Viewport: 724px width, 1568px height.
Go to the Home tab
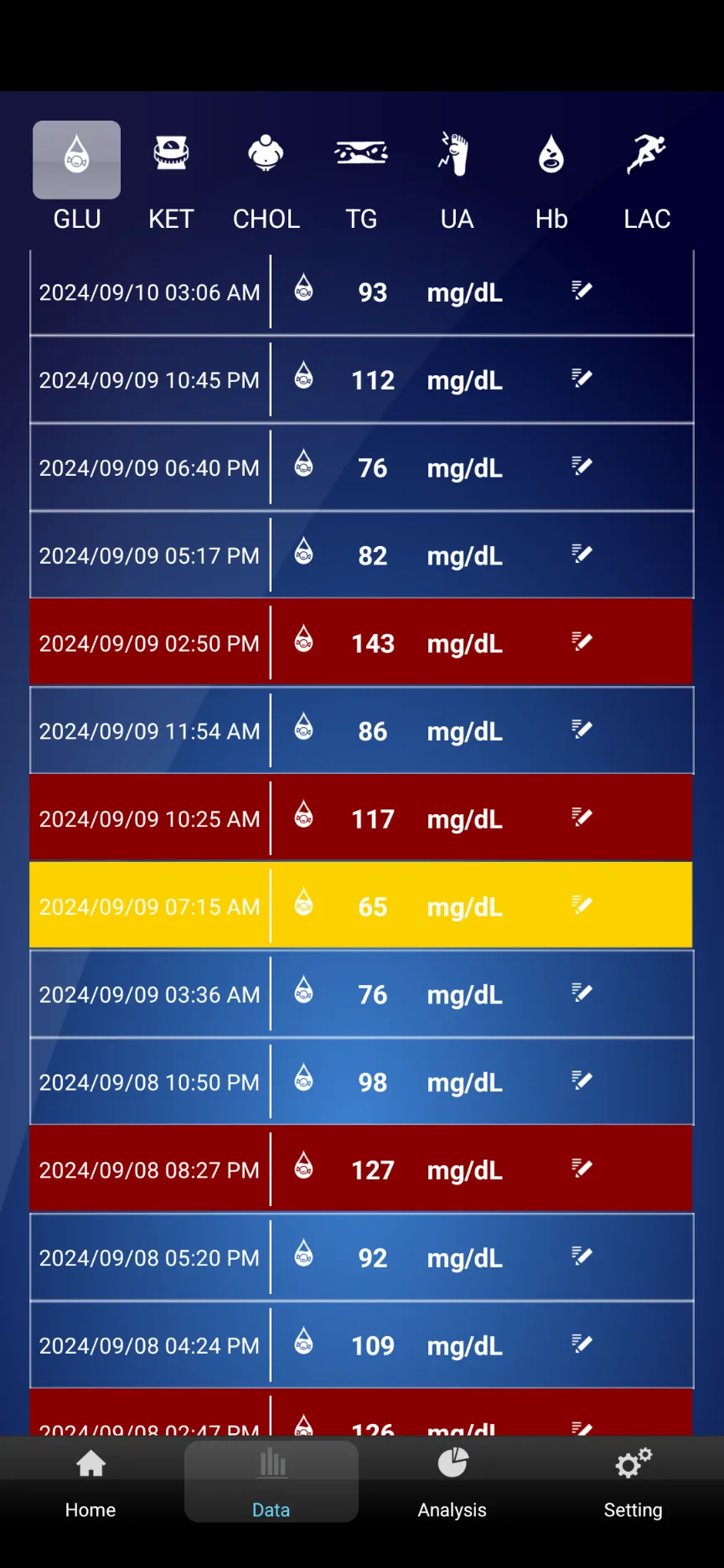(x=90, y=1482)
